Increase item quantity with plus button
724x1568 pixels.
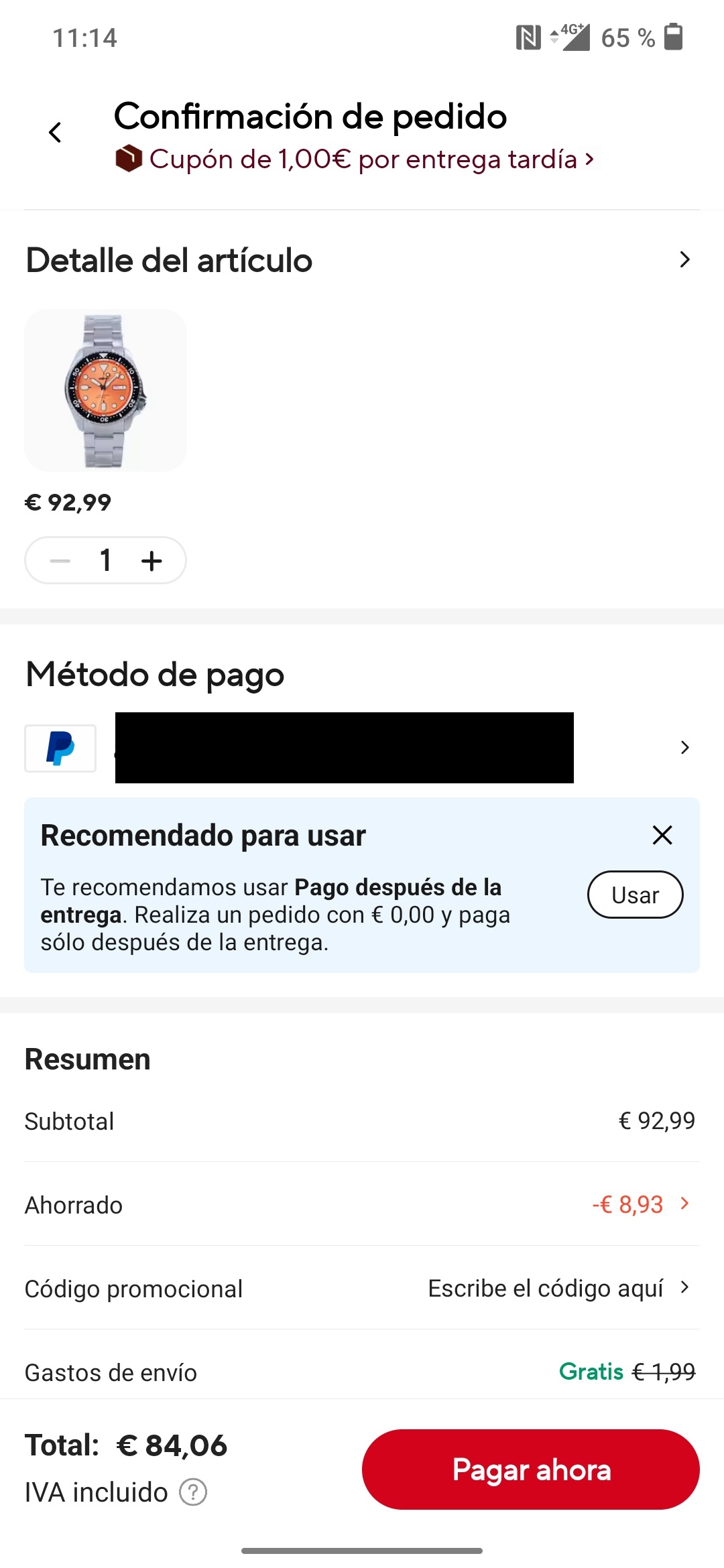pos(152,561)
